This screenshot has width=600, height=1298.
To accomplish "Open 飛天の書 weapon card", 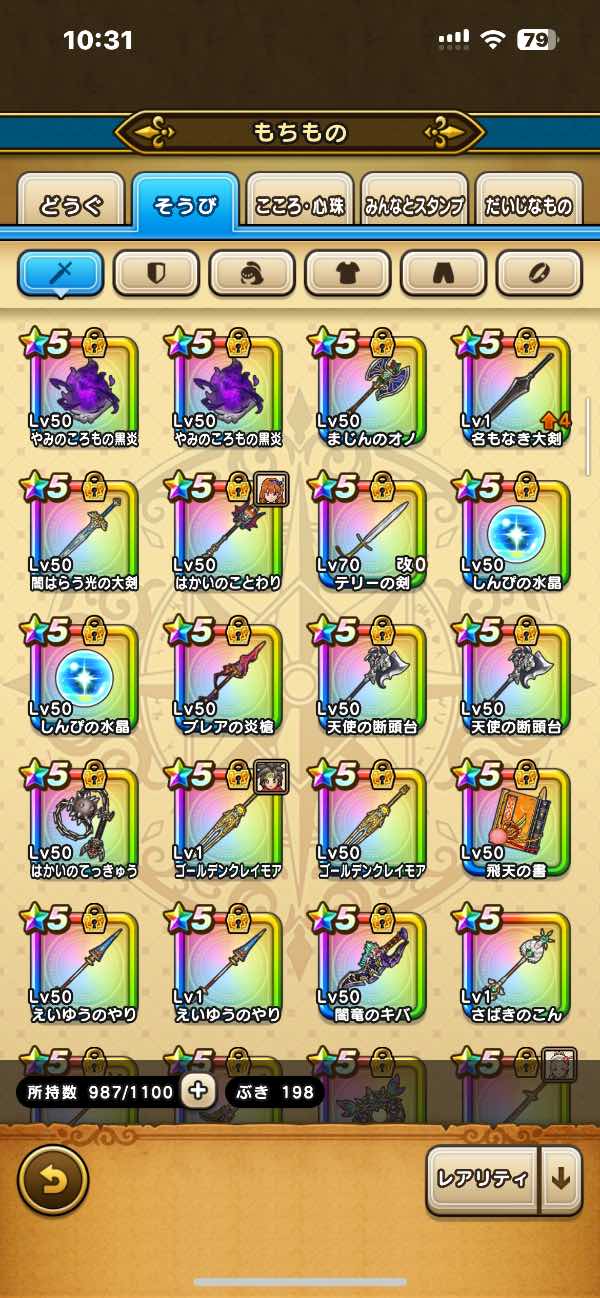I will tap(515, 820).
